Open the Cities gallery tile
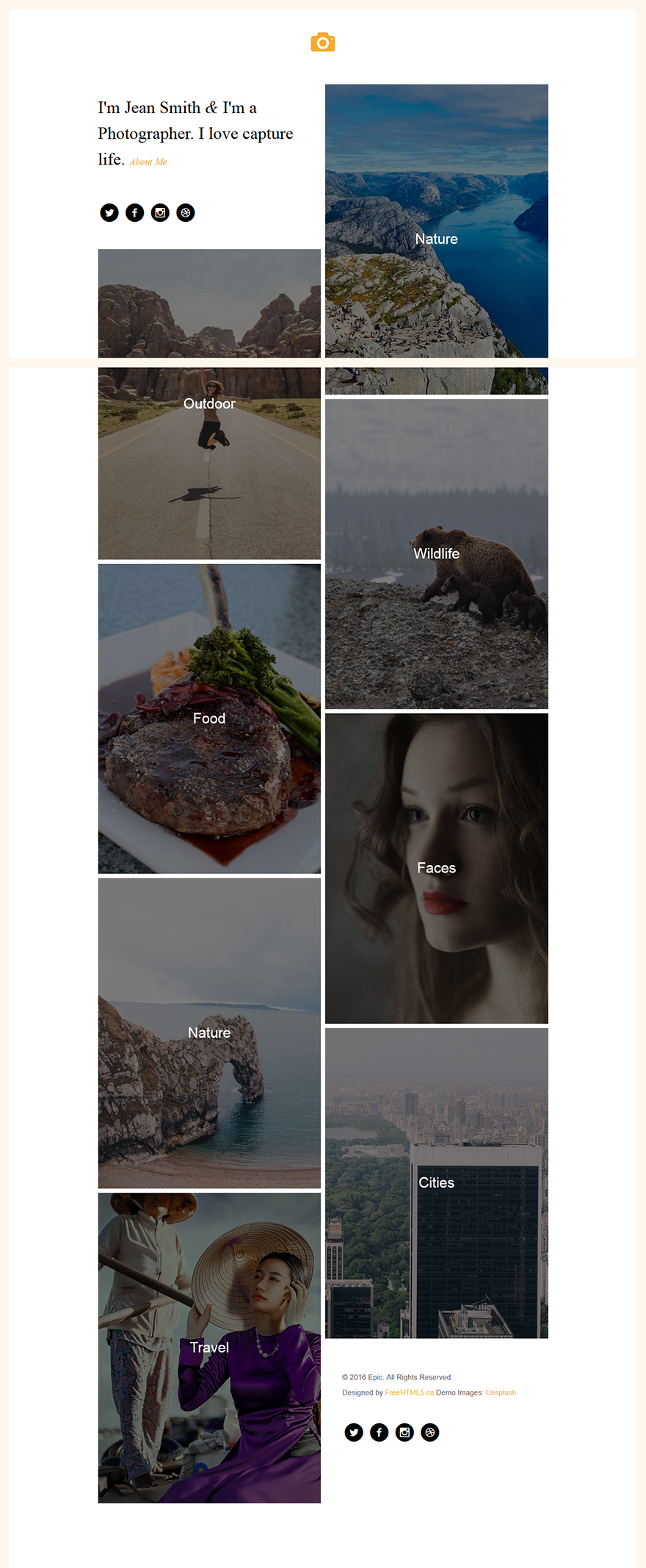The image size is (646, 1568). [x=436, y=1182]
